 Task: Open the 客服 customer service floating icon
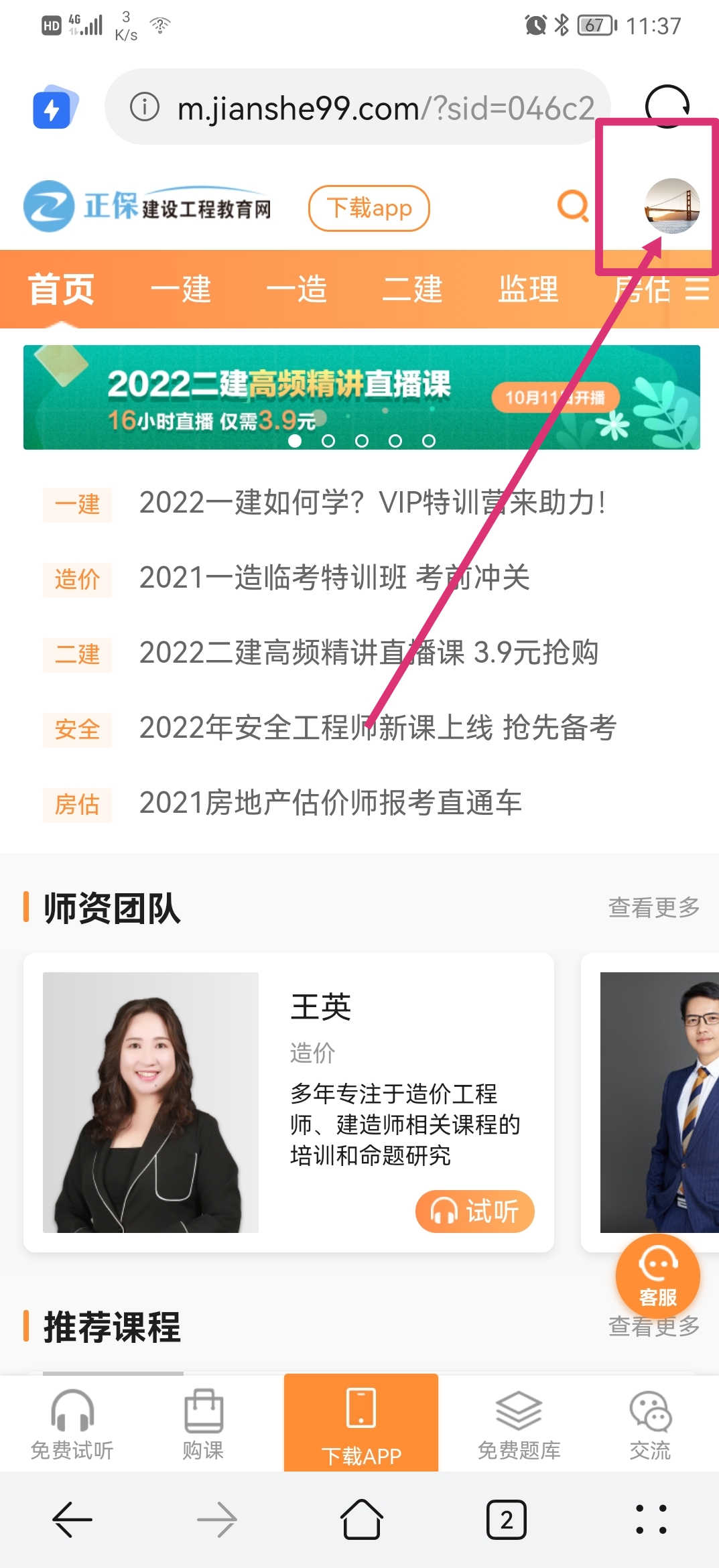659,1275
